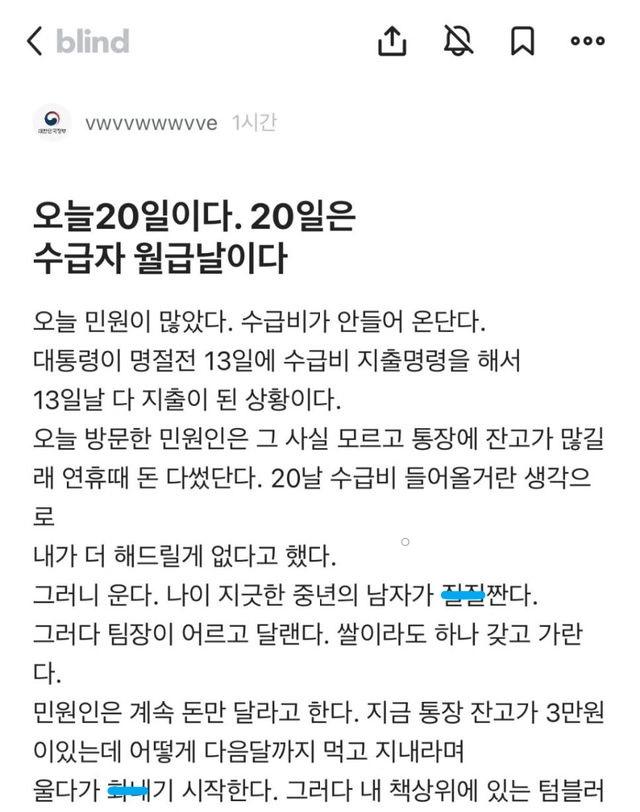Toggle the muted notification bell for this post
Image resolution: width=640 pixels, height=812 pixels.
point(458,41)
